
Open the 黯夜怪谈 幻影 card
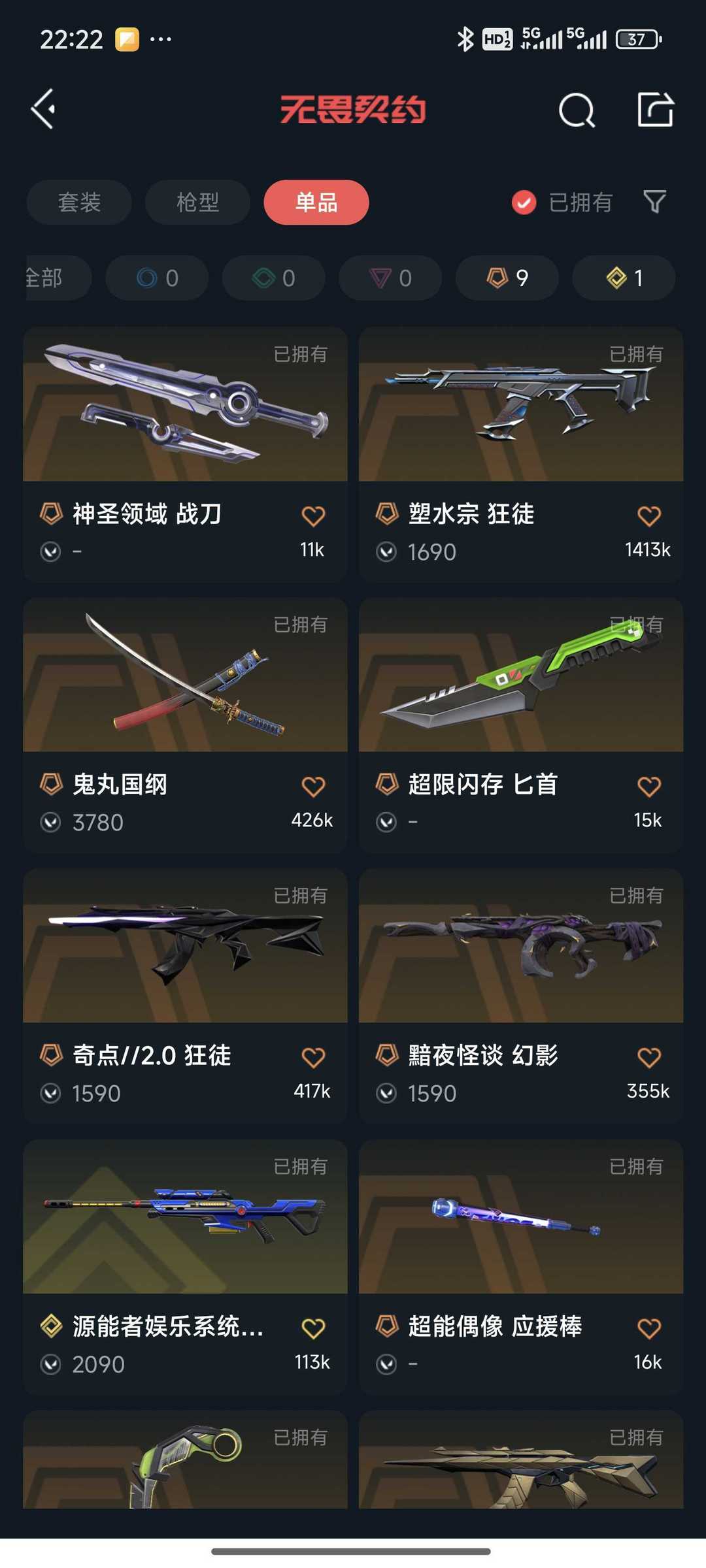coord(521,996)
